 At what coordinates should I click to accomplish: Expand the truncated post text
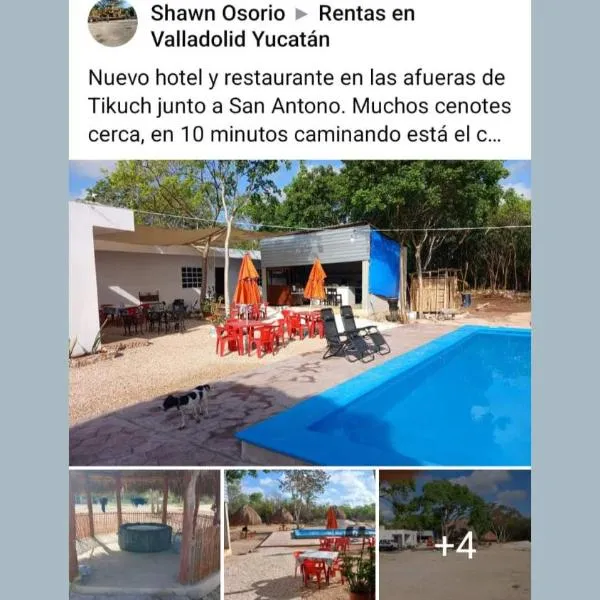pyautogui.click(x=490, y=135)
